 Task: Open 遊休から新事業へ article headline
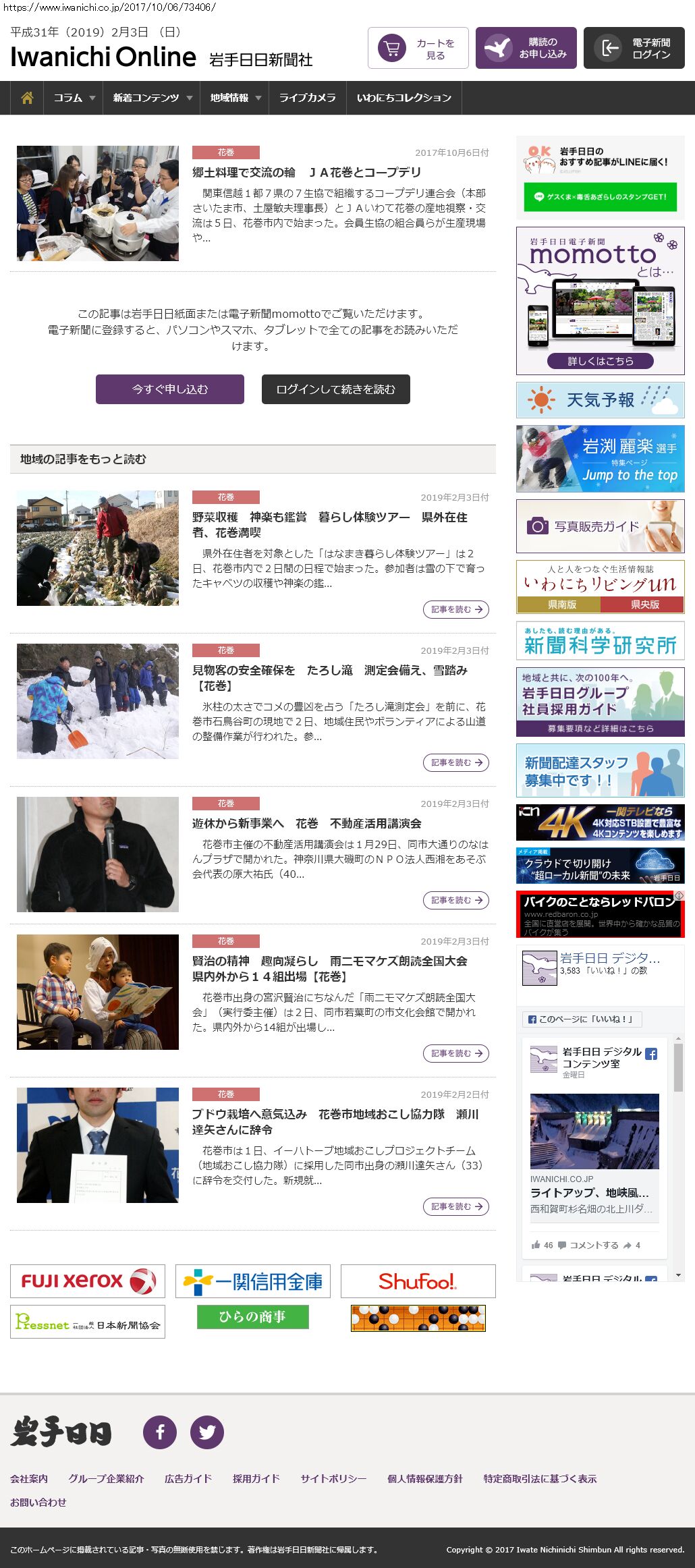point(306,823)
